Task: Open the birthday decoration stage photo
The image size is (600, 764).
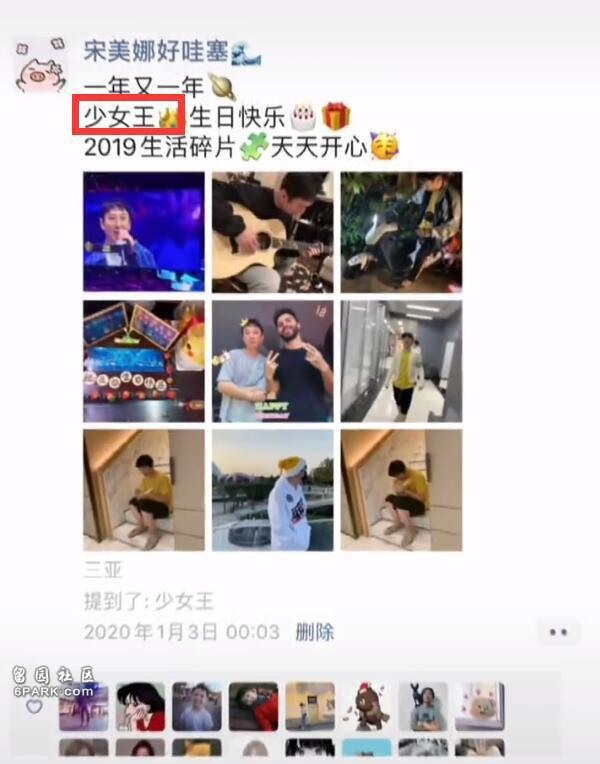Action: tap(144, 361)
